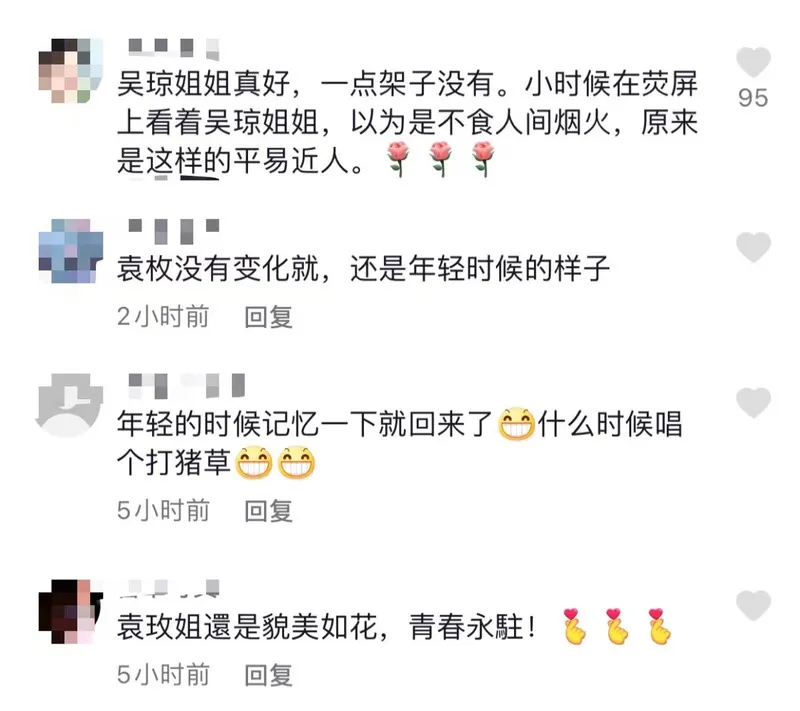This screenshot has width=800, height=711.
Task: Like the comment 袁枚没有变化就
Action: tap(753, 247)
